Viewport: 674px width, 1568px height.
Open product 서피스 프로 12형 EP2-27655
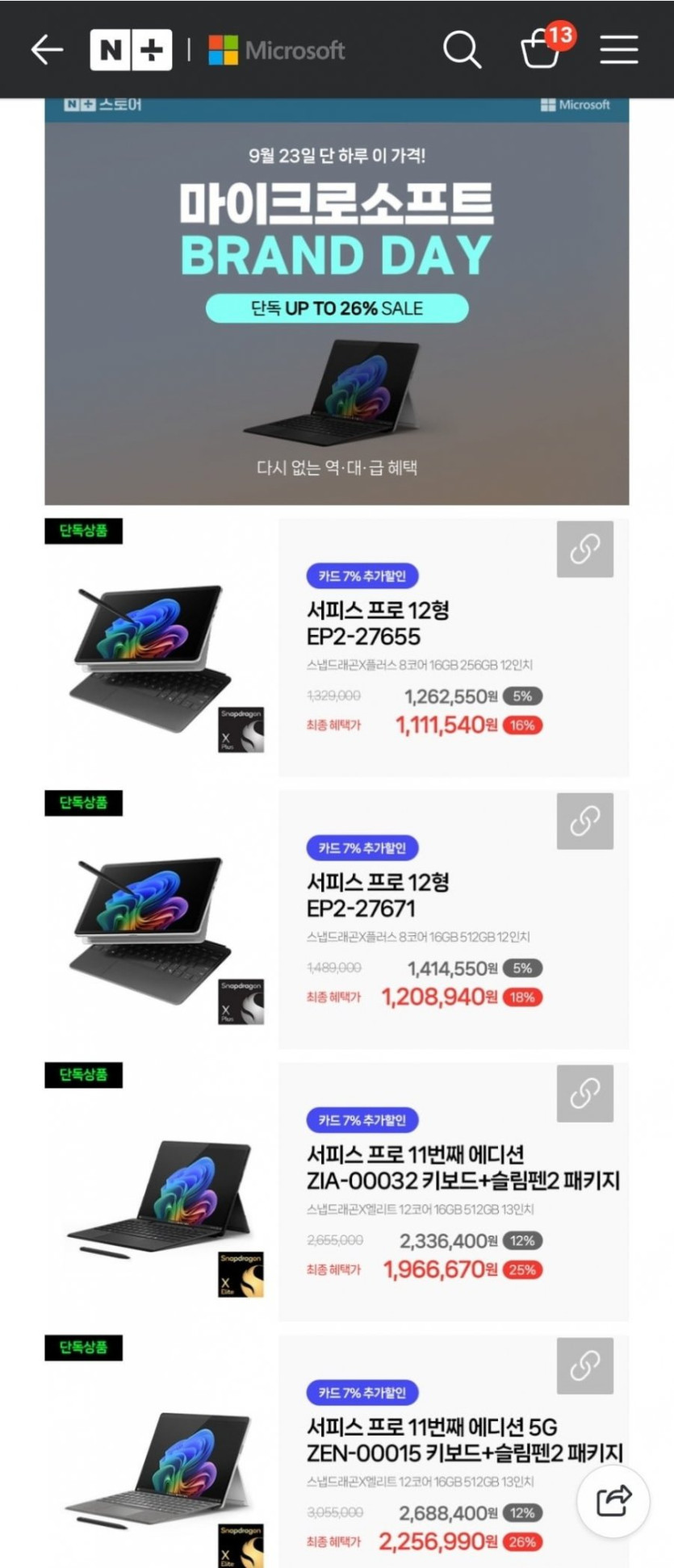(x=378, y=623)
